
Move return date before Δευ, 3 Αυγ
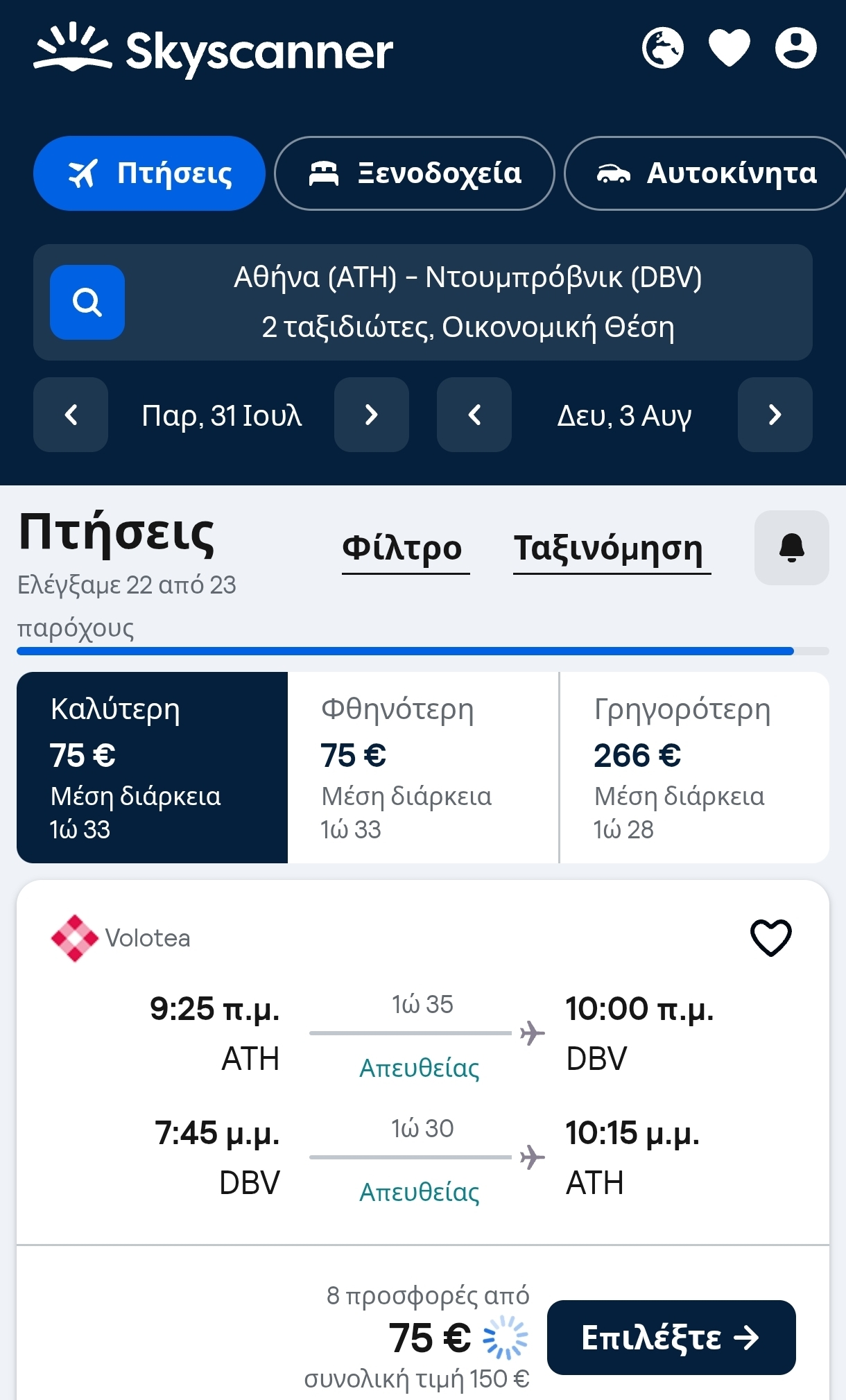pos(474,415)
